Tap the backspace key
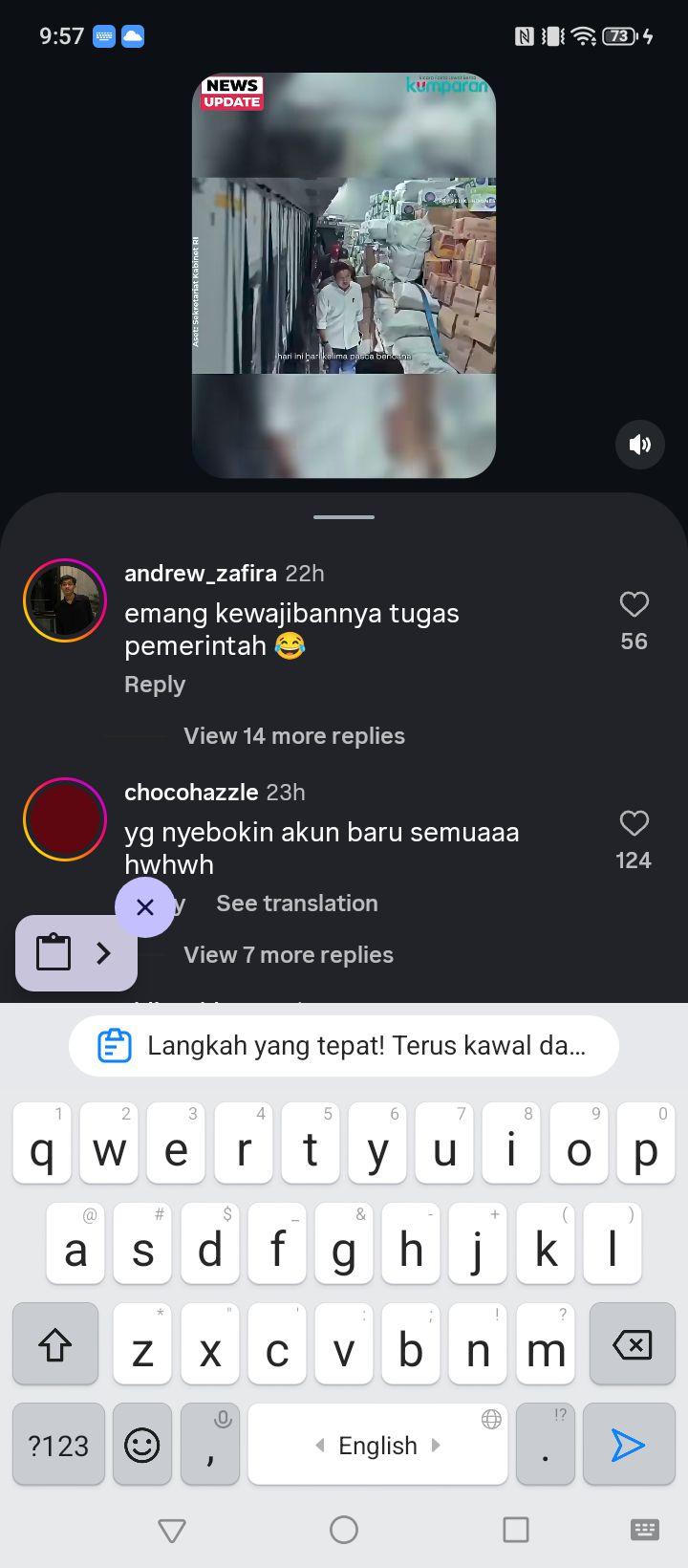688x1568 pixels. [632, 1344]
